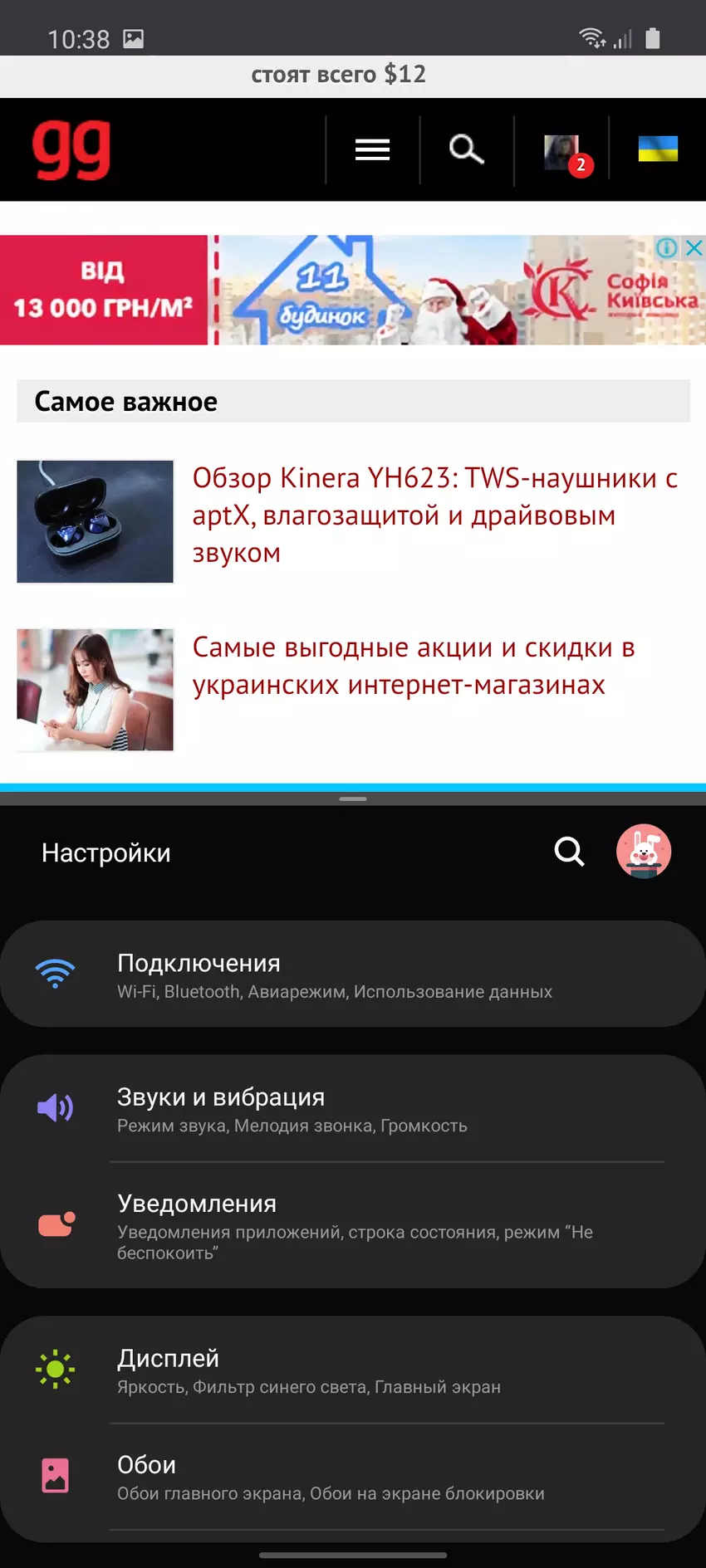The width and height of the screenshot is (706, 1568).
Task: Go to Уведомления settings
Action: coord(353,1225)
